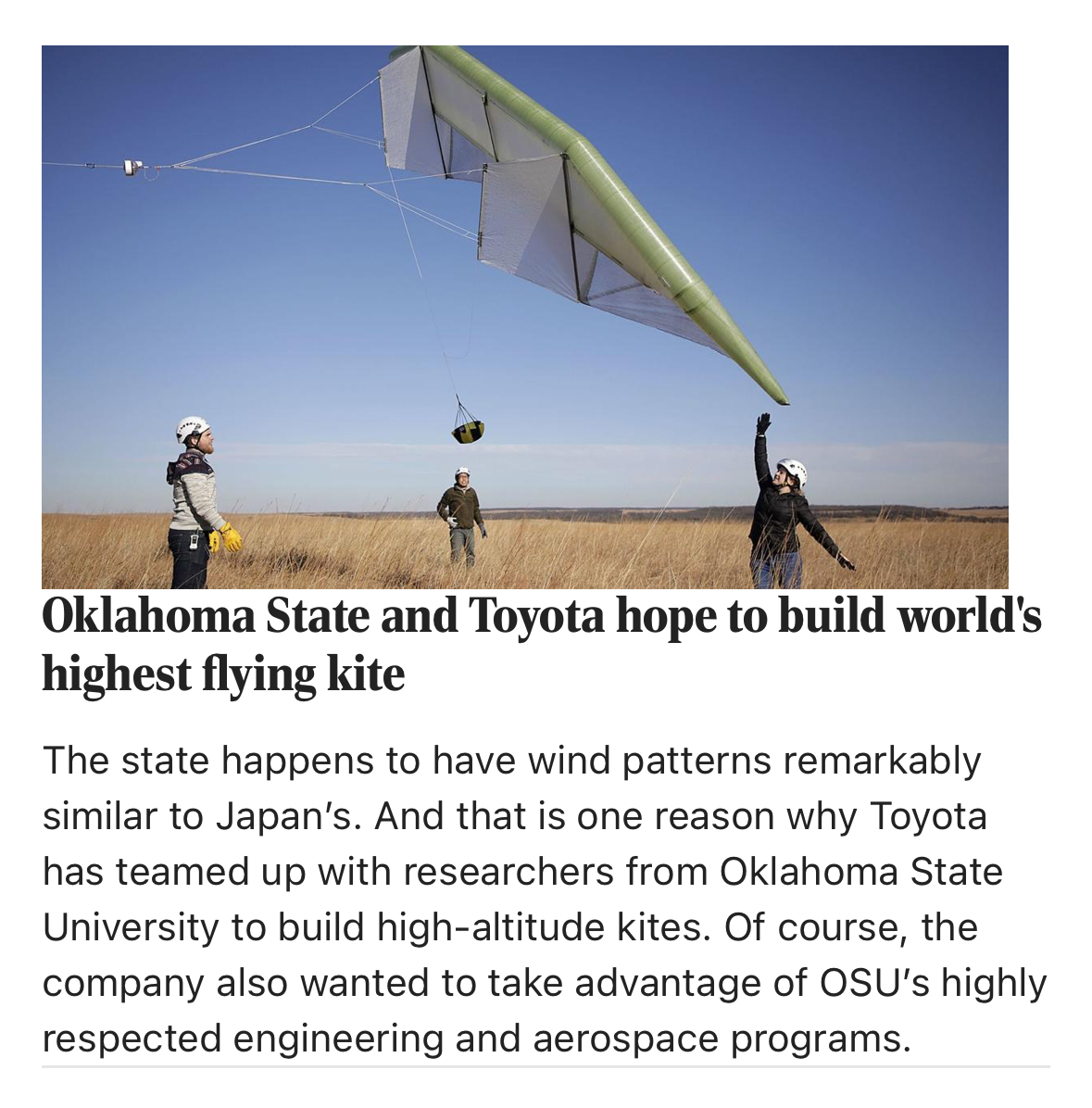
Task: Open the Oklahoma State and Toyota headline
Action: (x=541, y=645)
